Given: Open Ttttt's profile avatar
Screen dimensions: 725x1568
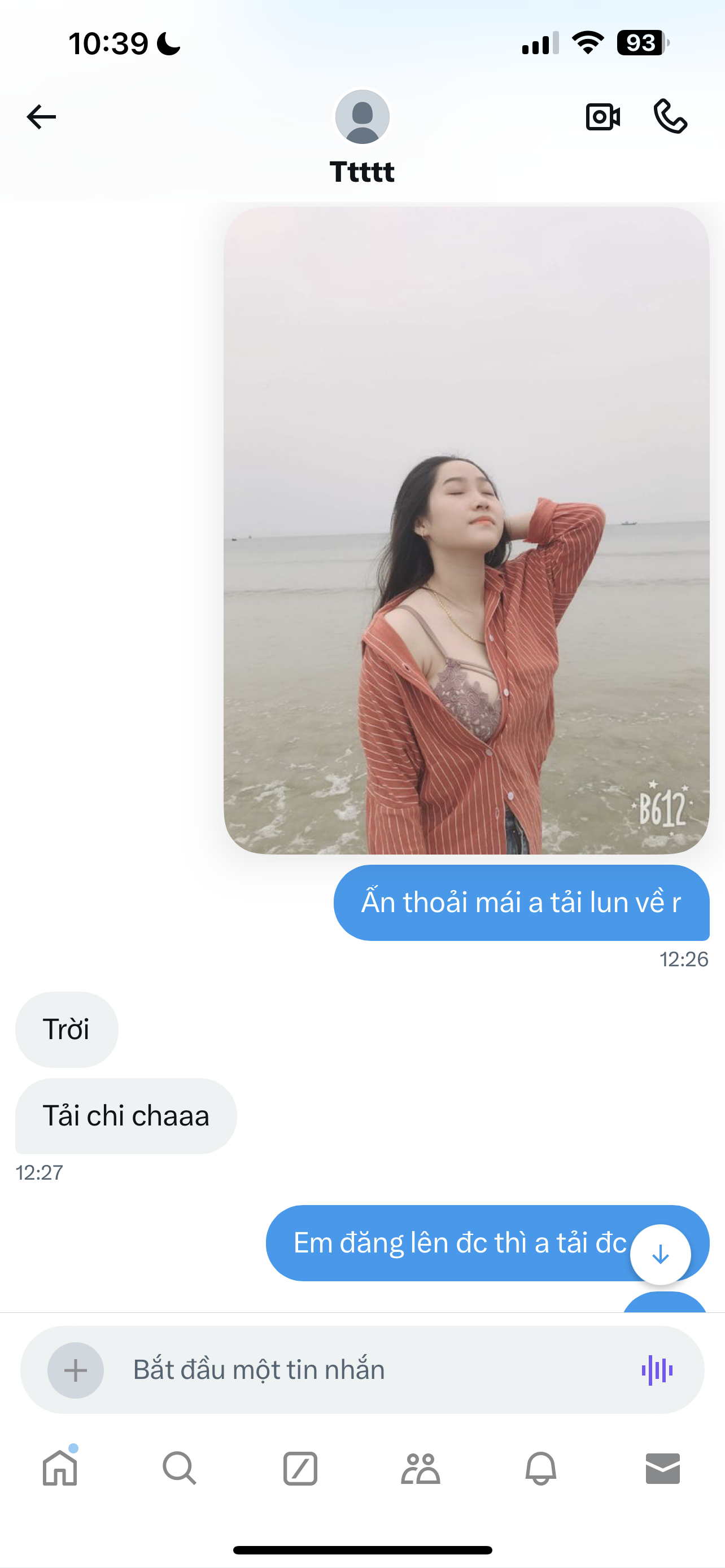Looking at the screenshot, I should pos(362,117).
